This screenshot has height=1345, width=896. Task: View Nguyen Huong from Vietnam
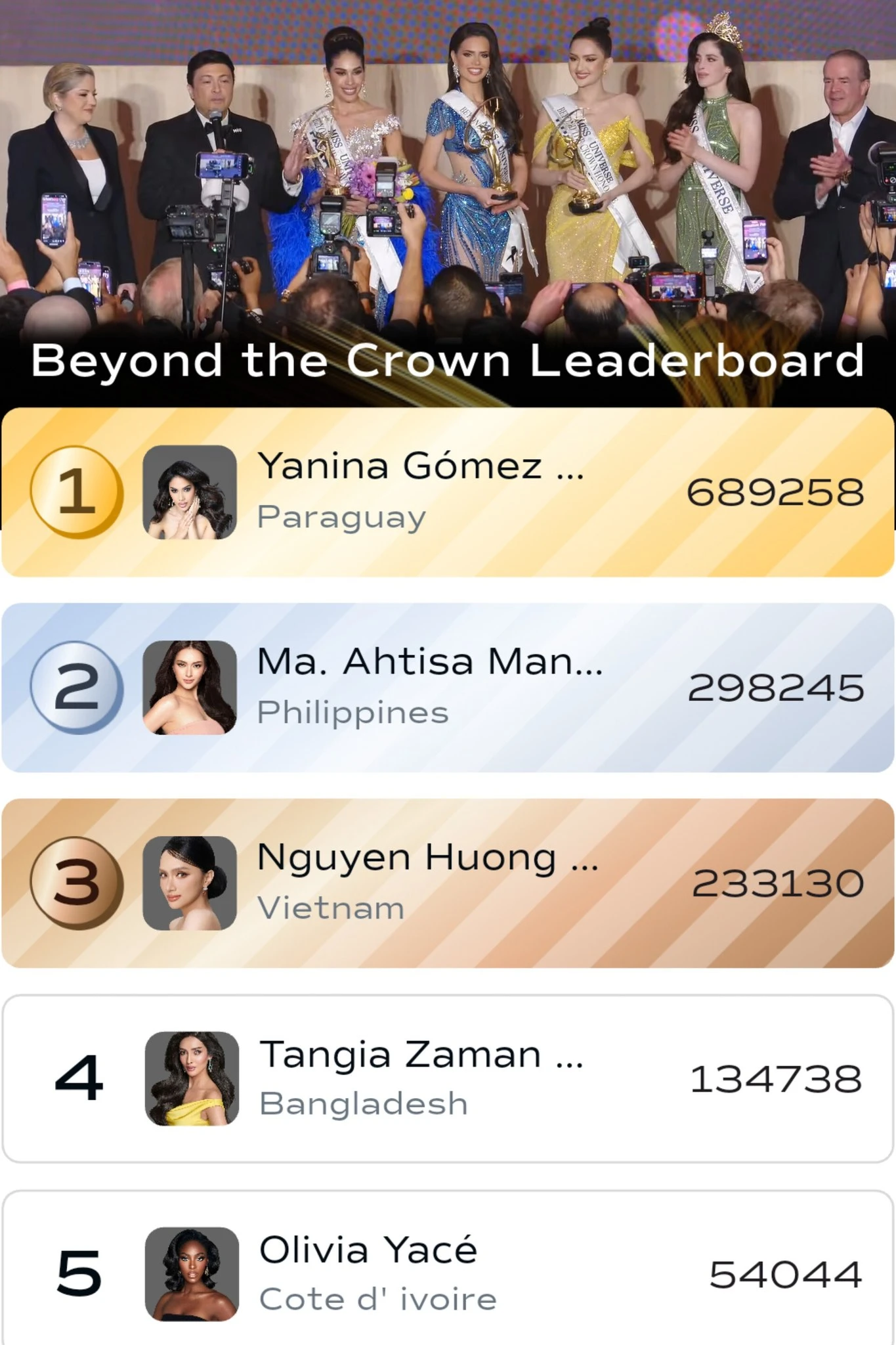click(x=448, y=883)
